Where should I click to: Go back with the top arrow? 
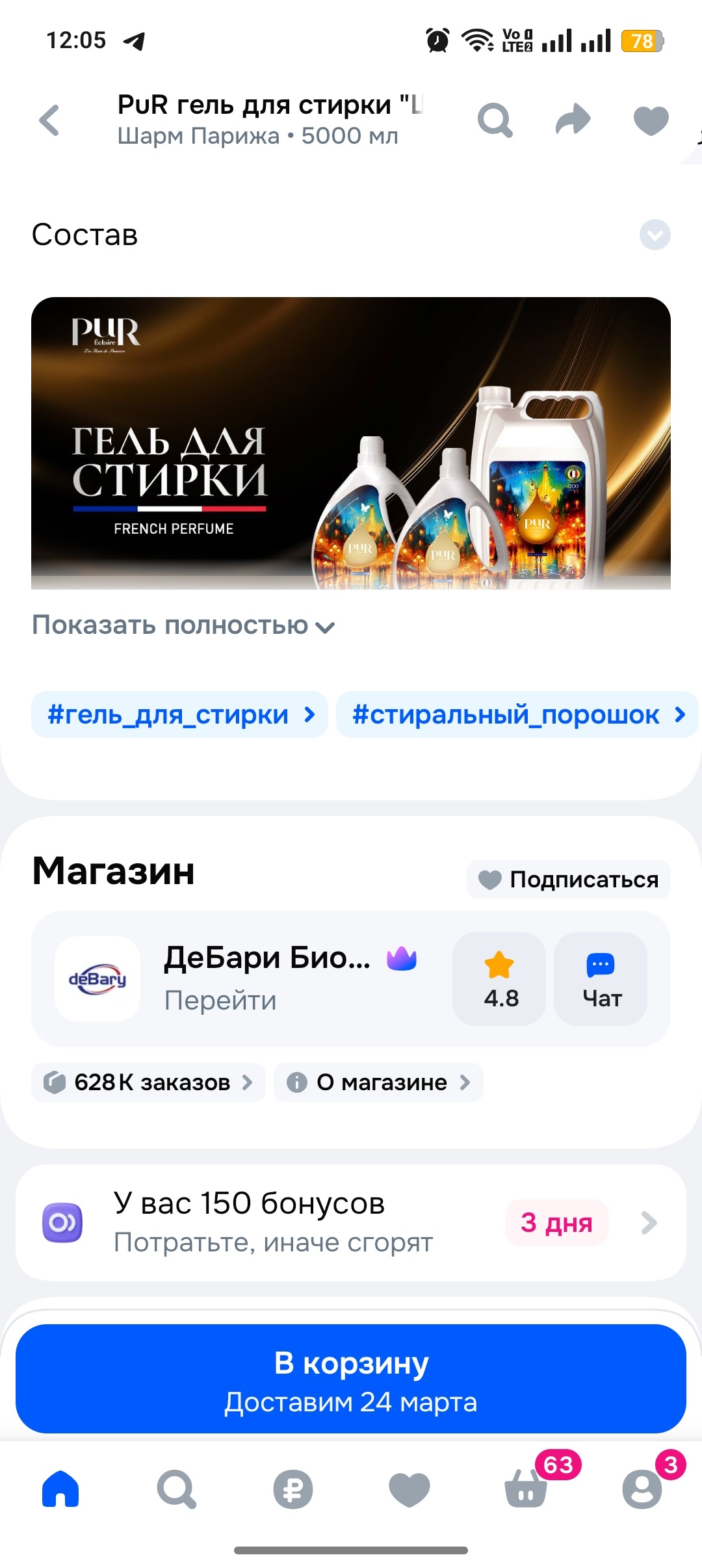click(x=49, y=120)
